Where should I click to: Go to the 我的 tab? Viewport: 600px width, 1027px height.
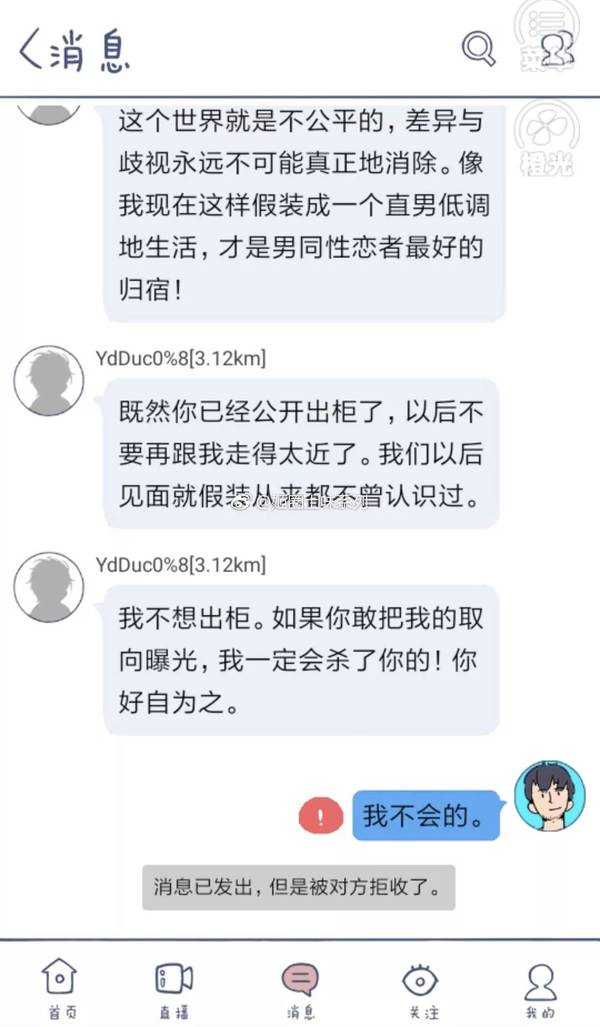coord(539,988)
